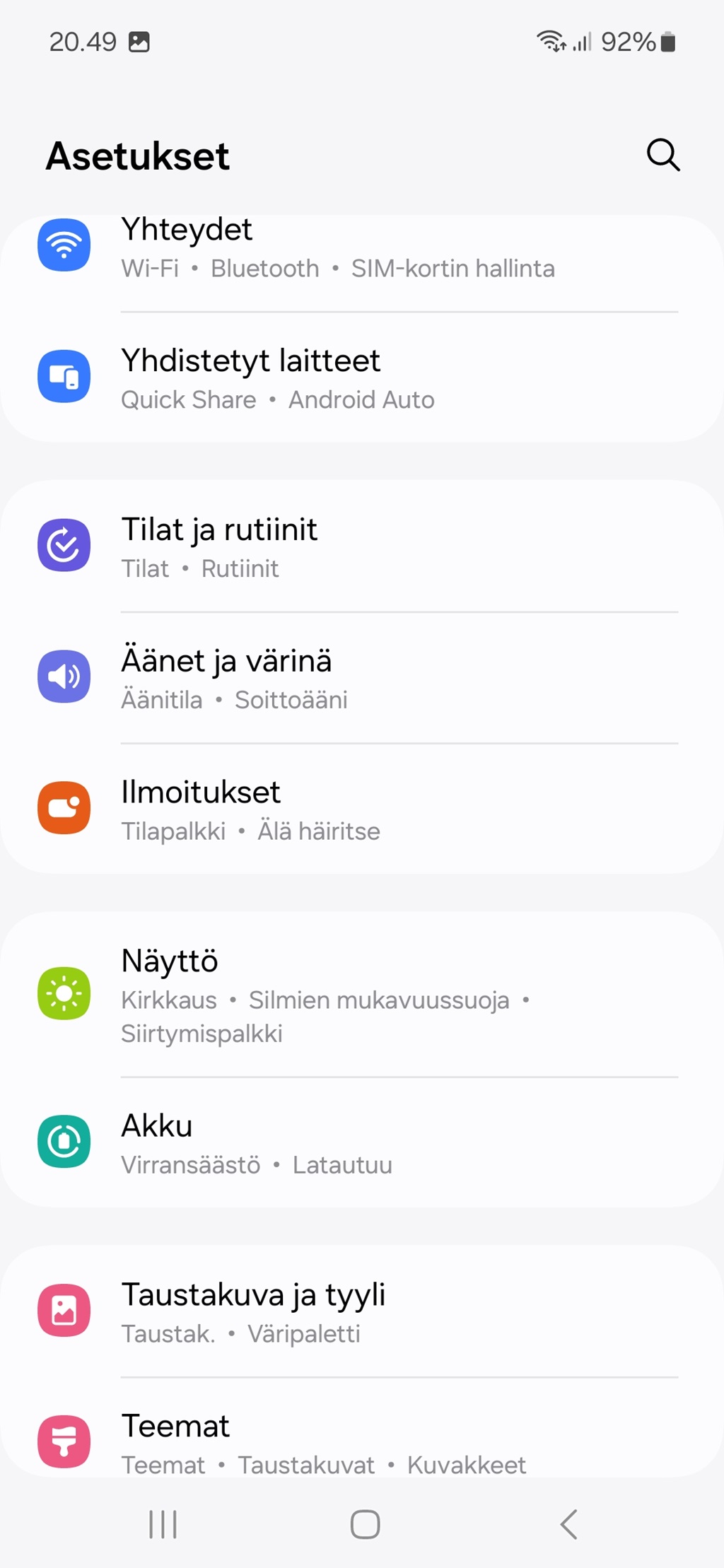724x1568 pixels.
Task: Open Akku battery settings
Action: [x=362, y=1142]
